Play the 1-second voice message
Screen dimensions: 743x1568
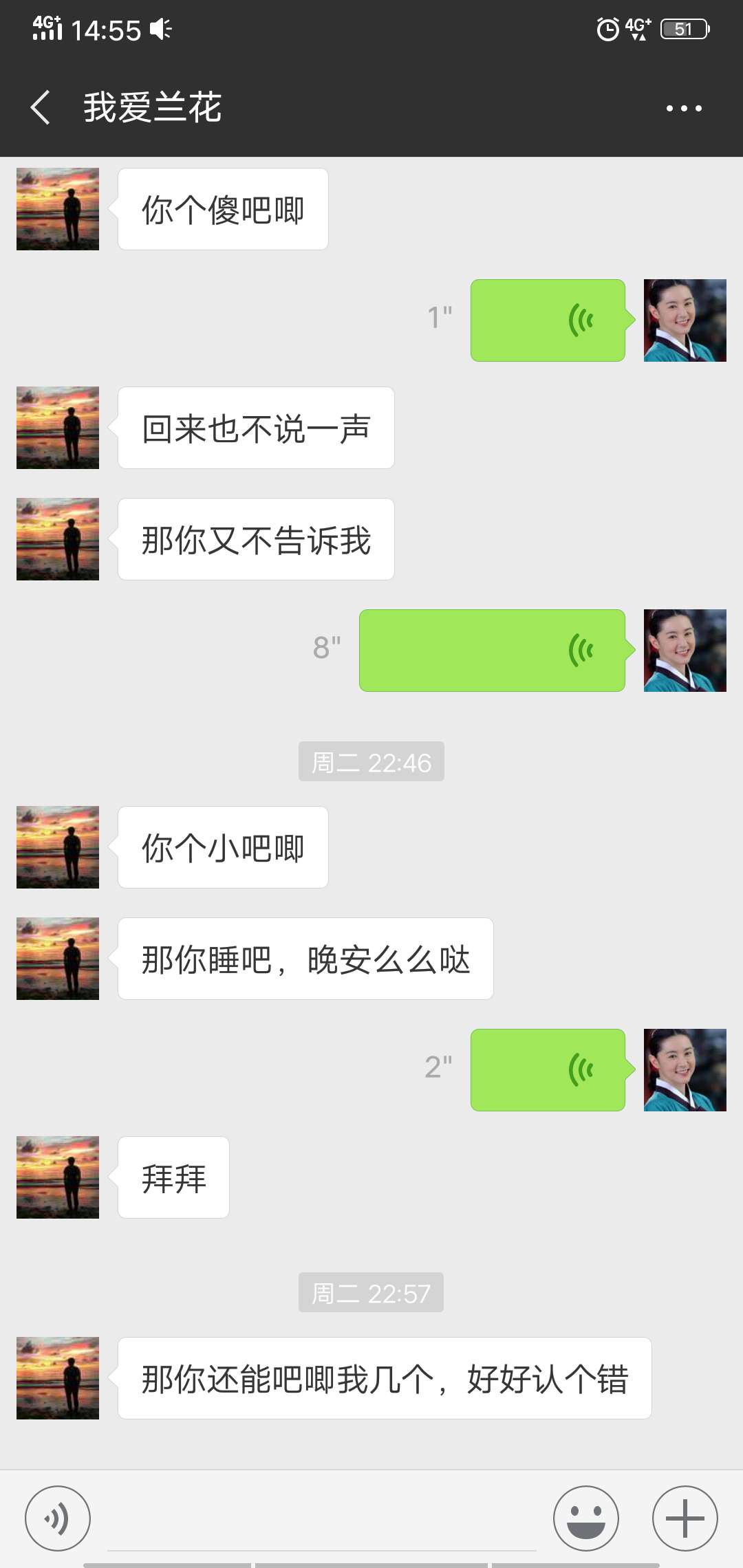[x=547, y=319]
